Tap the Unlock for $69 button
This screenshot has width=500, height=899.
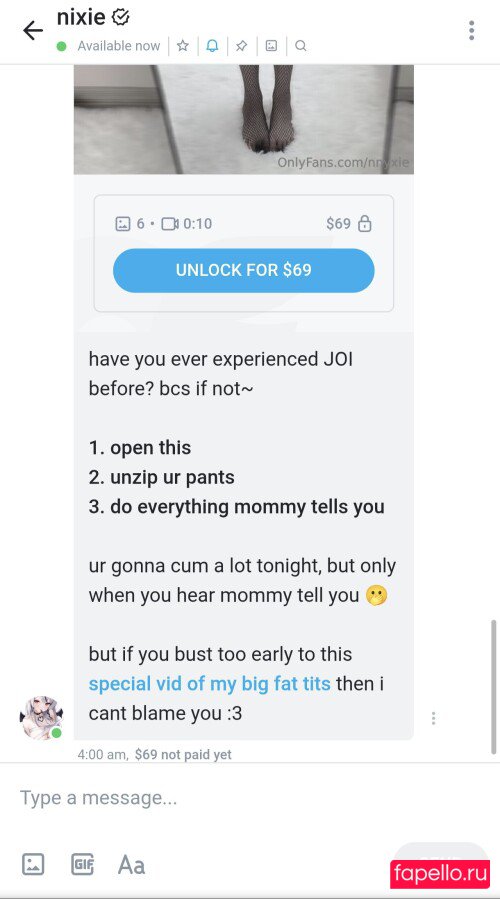pyautogui.click(x=244, y=270)
